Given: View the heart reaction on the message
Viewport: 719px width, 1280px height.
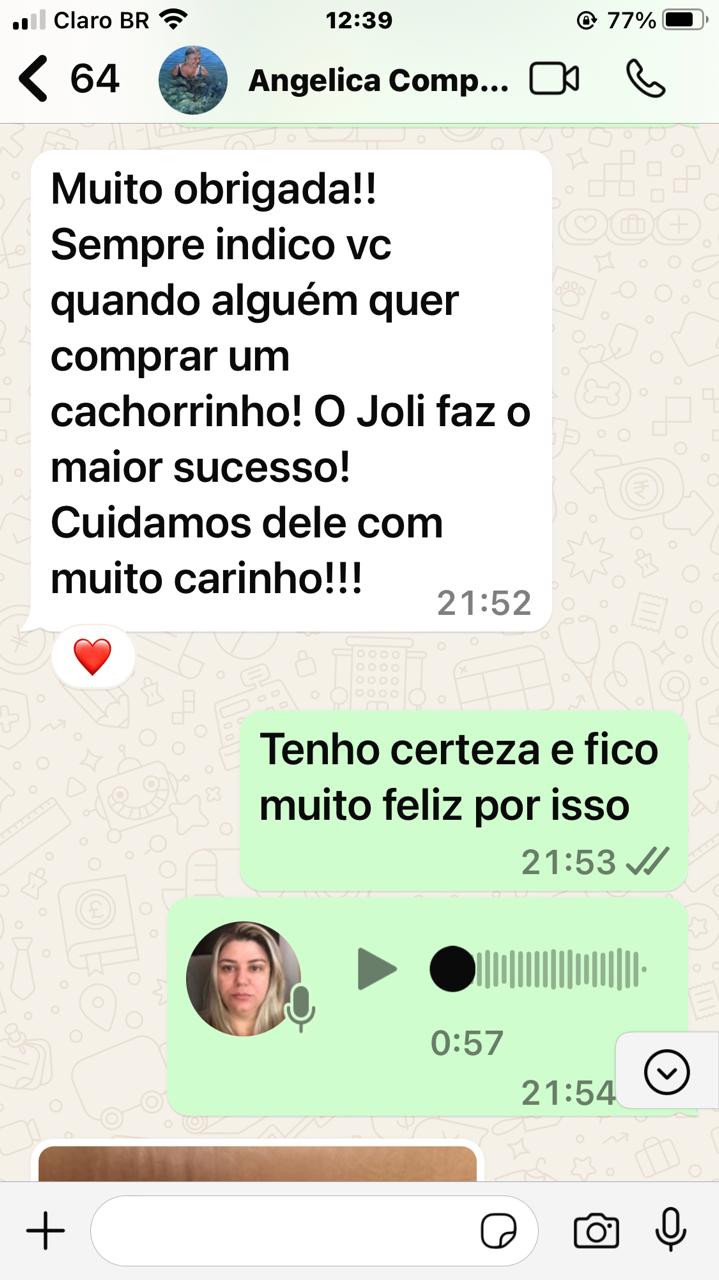Looking at the screenshot, I should pyautogui.click(x=92, y=657).
